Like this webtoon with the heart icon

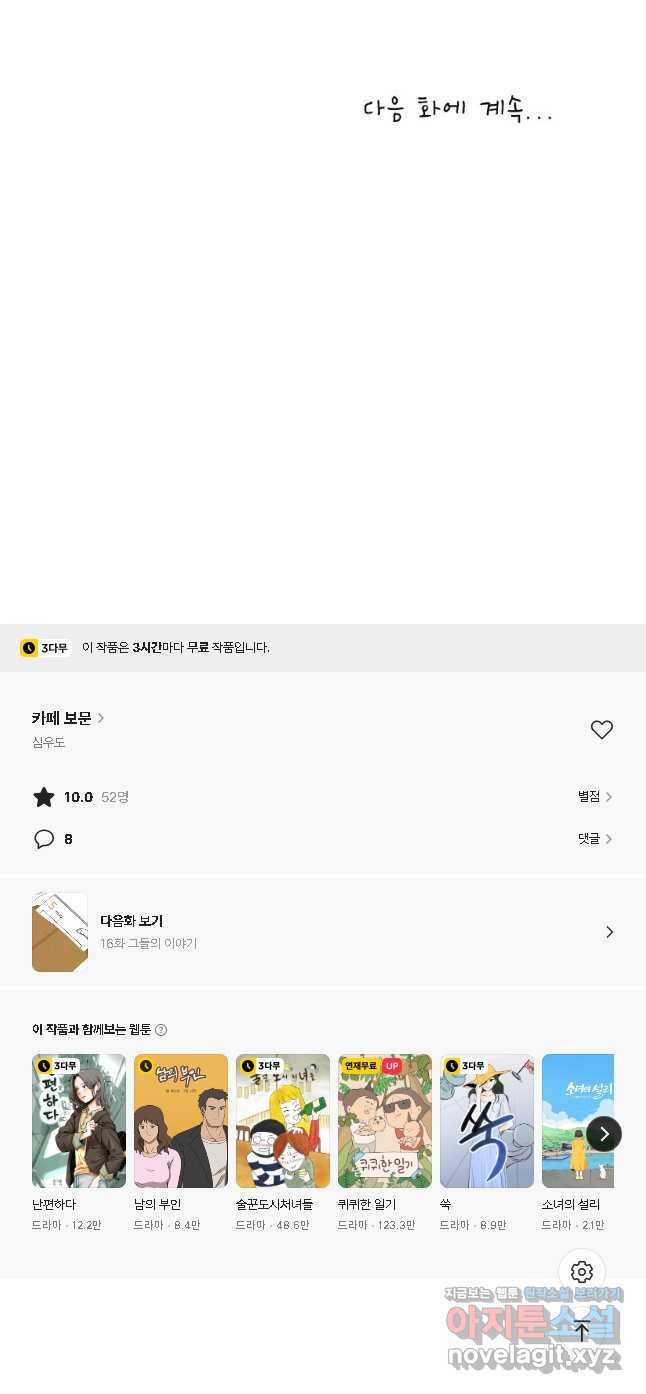click(602, 730)
